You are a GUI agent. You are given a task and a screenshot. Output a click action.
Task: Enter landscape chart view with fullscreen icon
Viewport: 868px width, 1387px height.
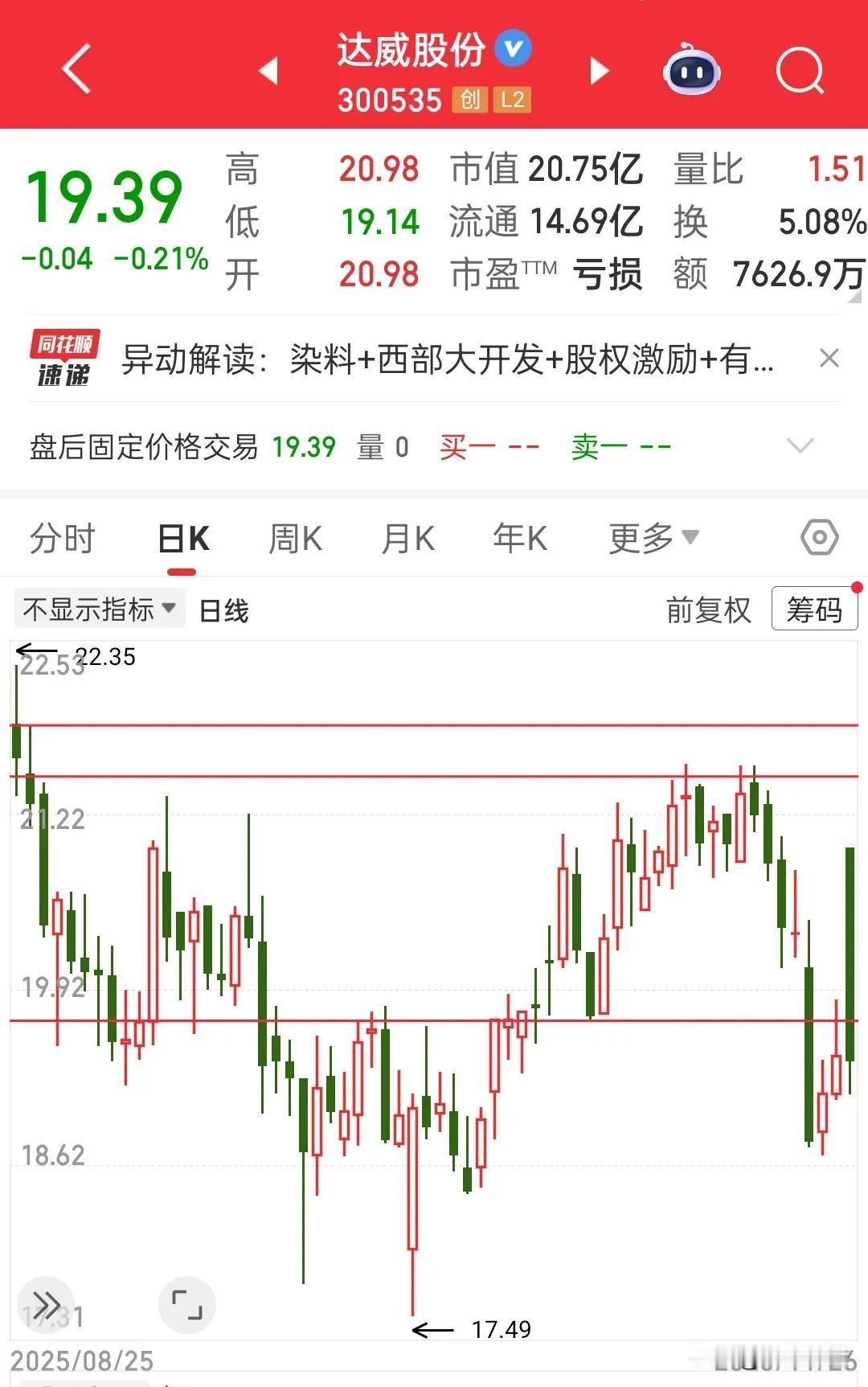(x=186, y=1305)
